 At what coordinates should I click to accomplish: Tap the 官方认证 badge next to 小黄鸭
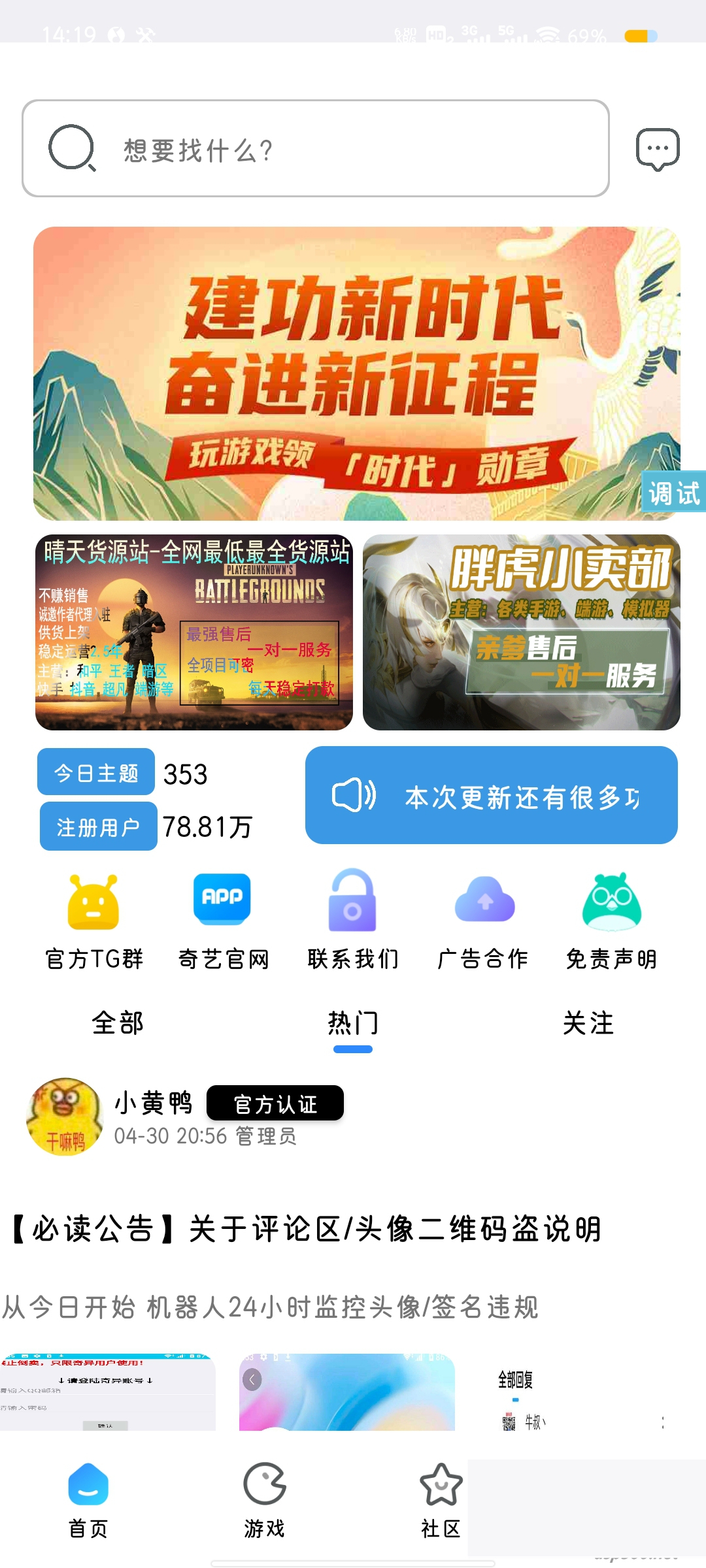point(275,1103)
